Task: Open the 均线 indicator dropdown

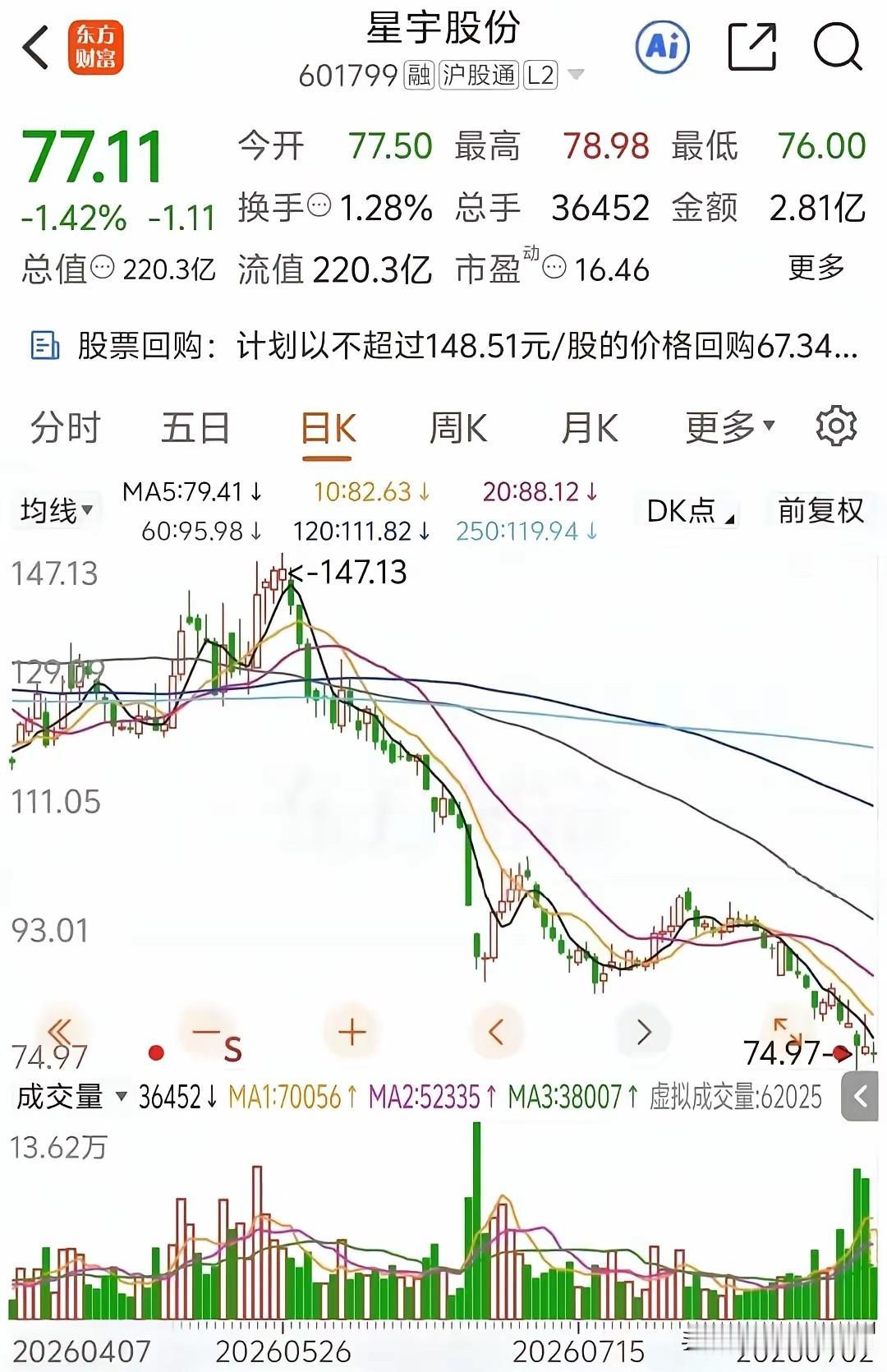Action: coord(56,510)
